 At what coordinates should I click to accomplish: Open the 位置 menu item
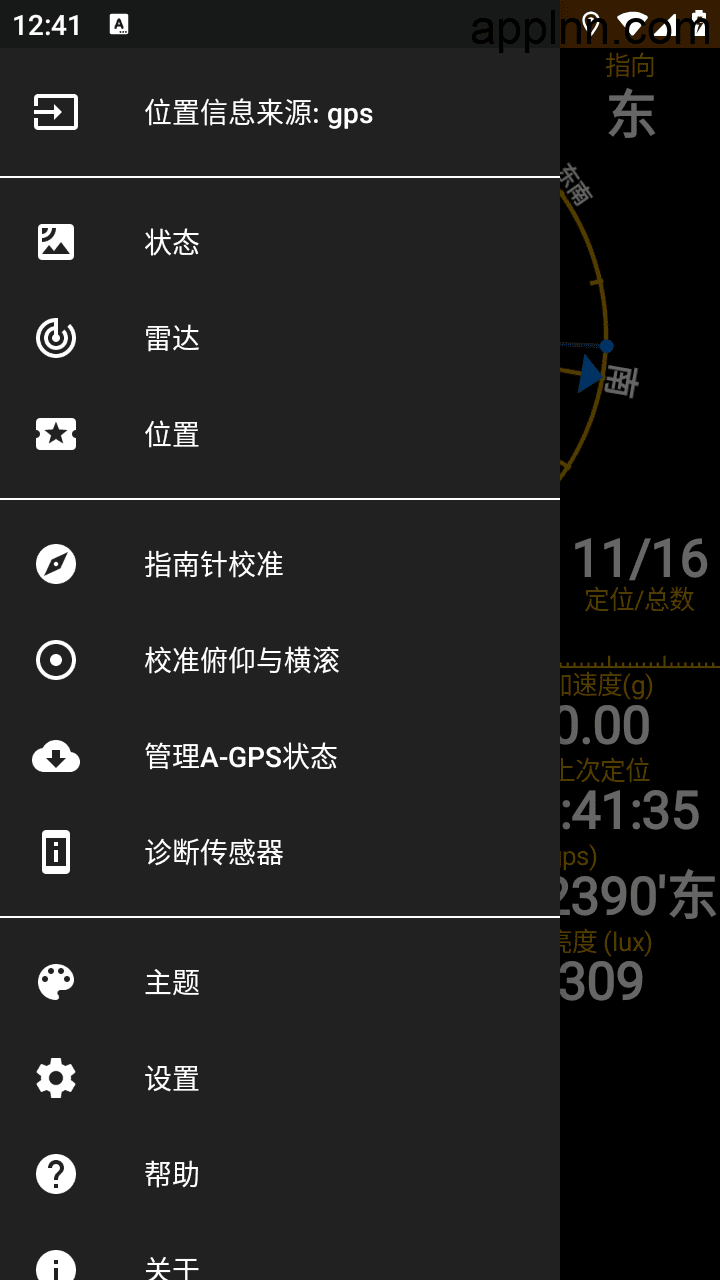[280, 434]
